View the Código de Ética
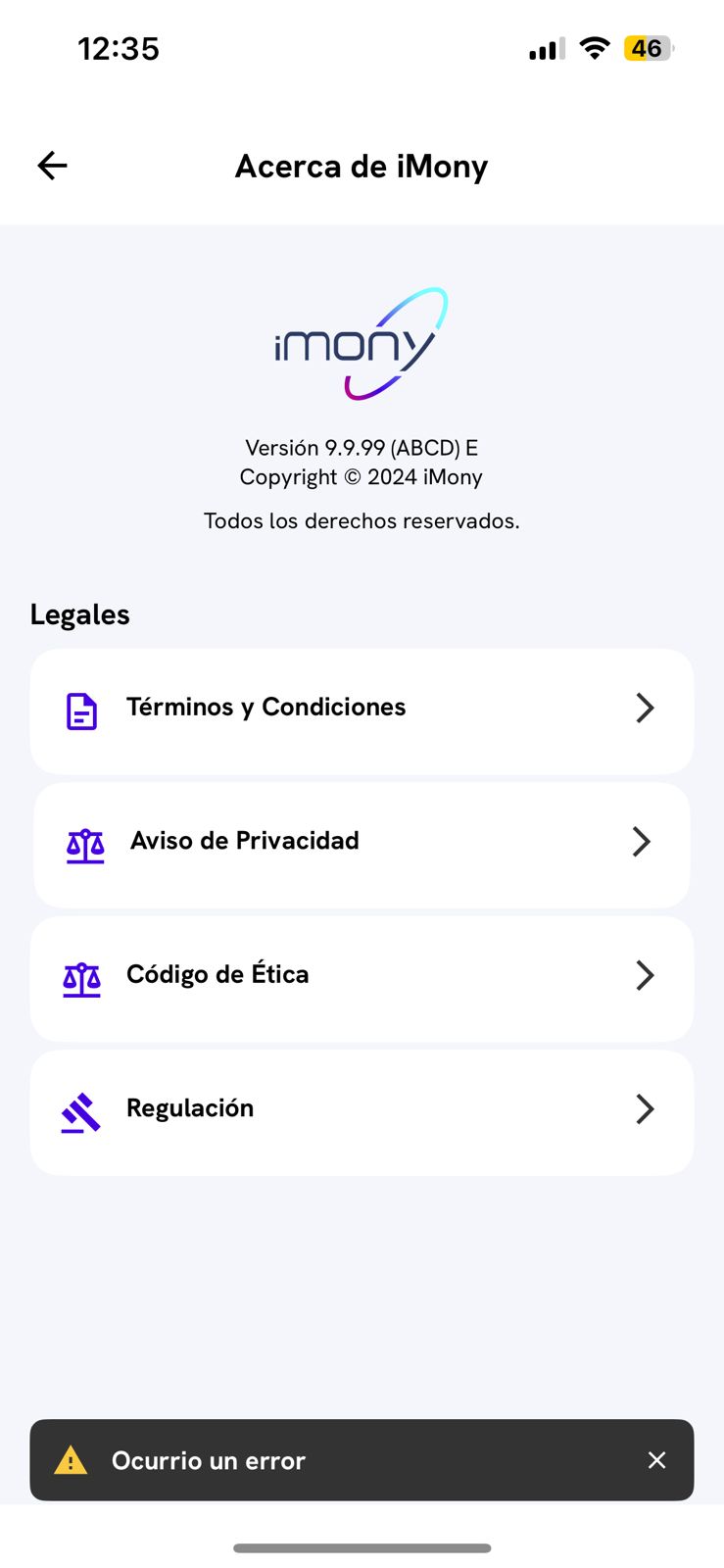This screenshot has height=1568, width=724. pos(362,976)
